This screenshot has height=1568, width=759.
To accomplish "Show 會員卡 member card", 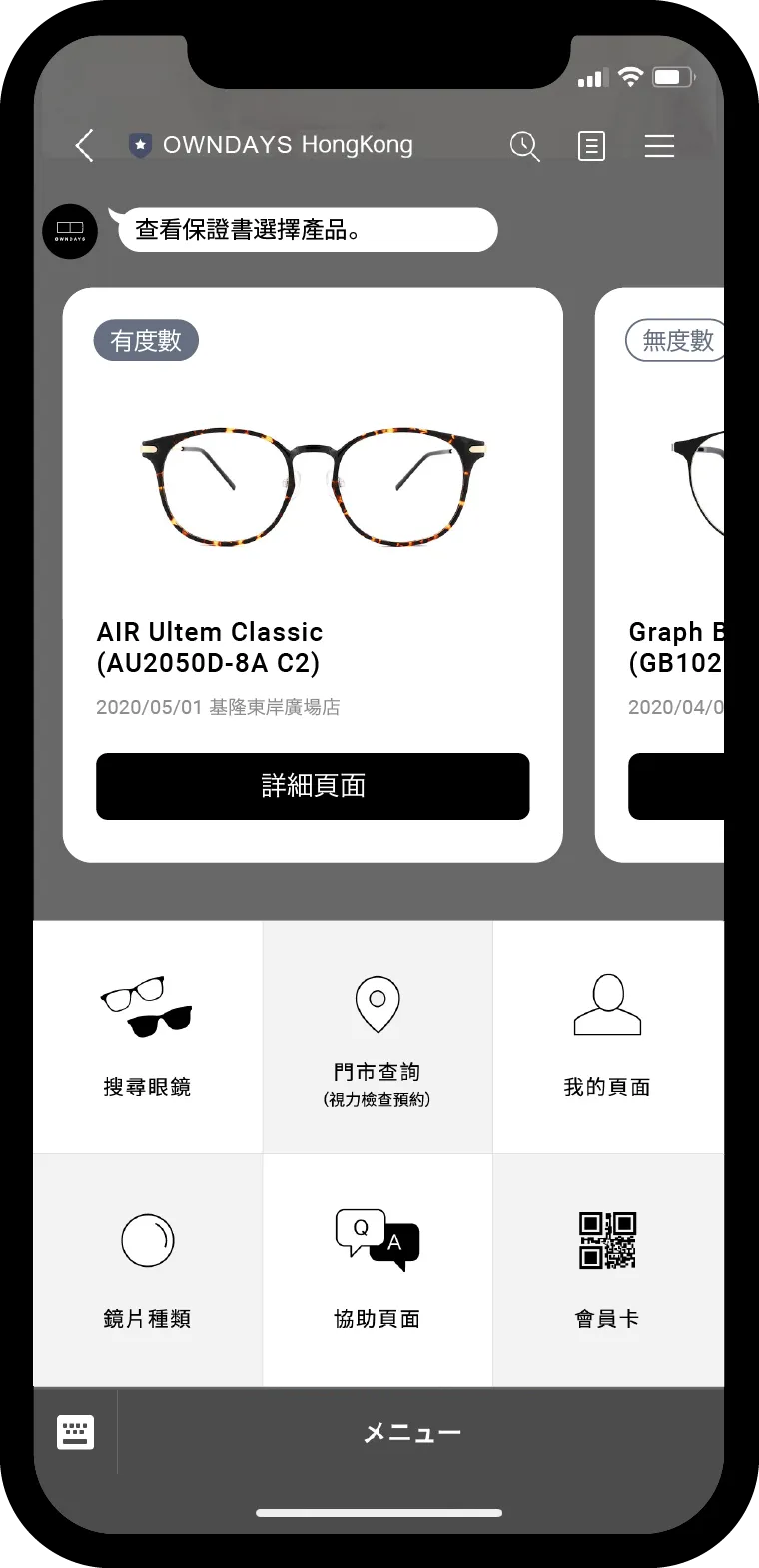I will [607, 1269].
